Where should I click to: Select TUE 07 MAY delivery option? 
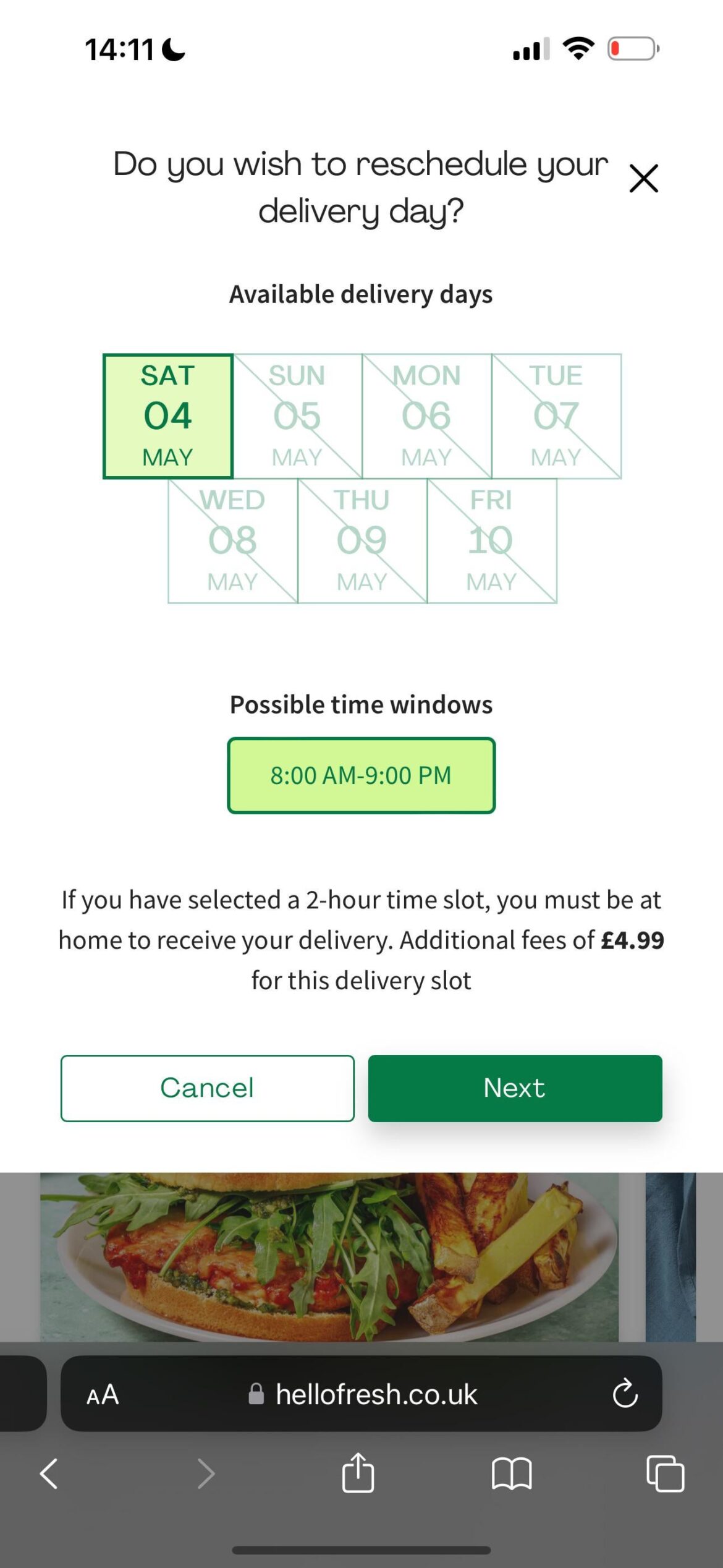[556, 415]
